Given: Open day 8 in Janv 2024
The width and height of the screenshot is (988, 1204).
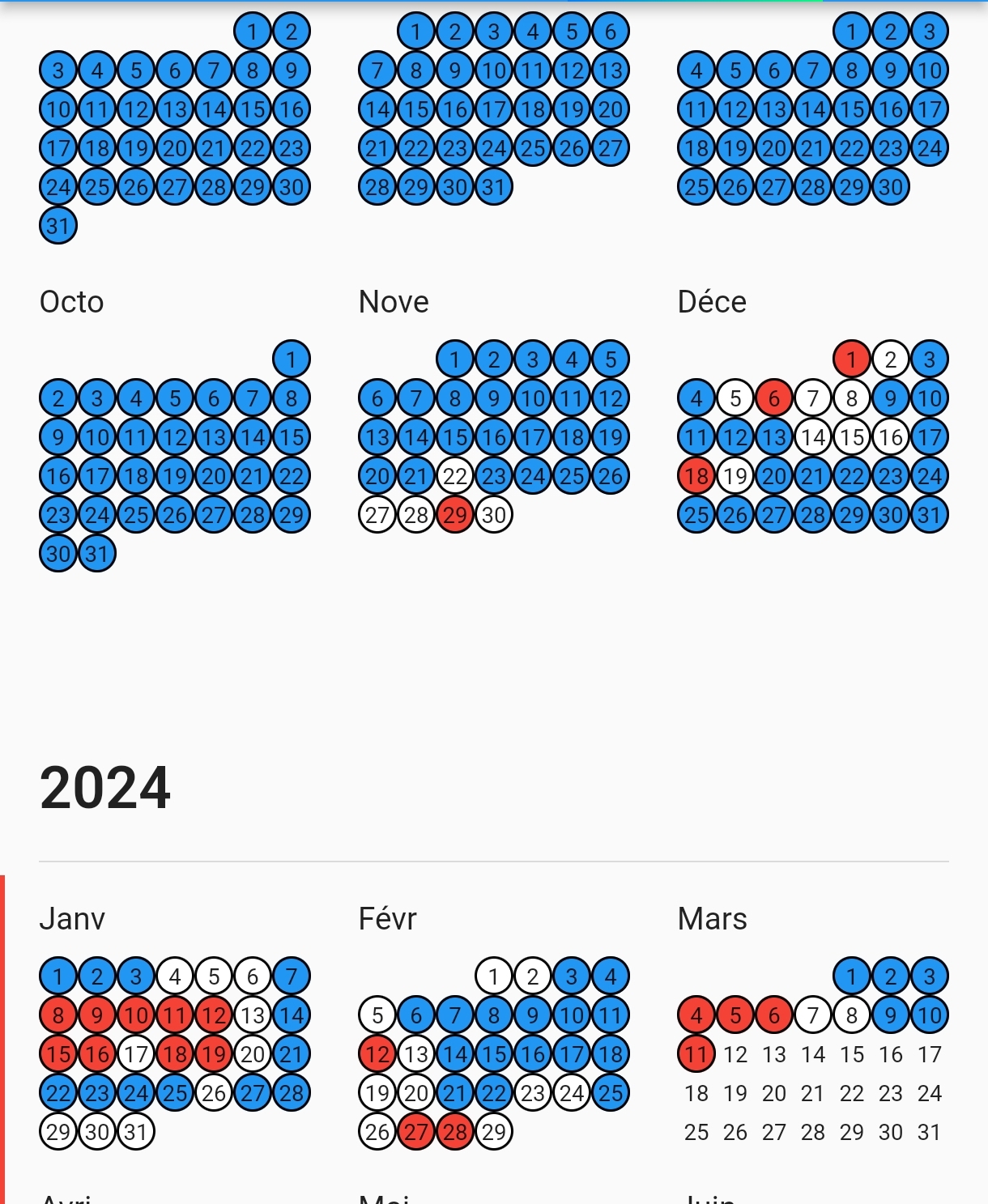Looking at the screenshot, I should [x=58, y=1015].
